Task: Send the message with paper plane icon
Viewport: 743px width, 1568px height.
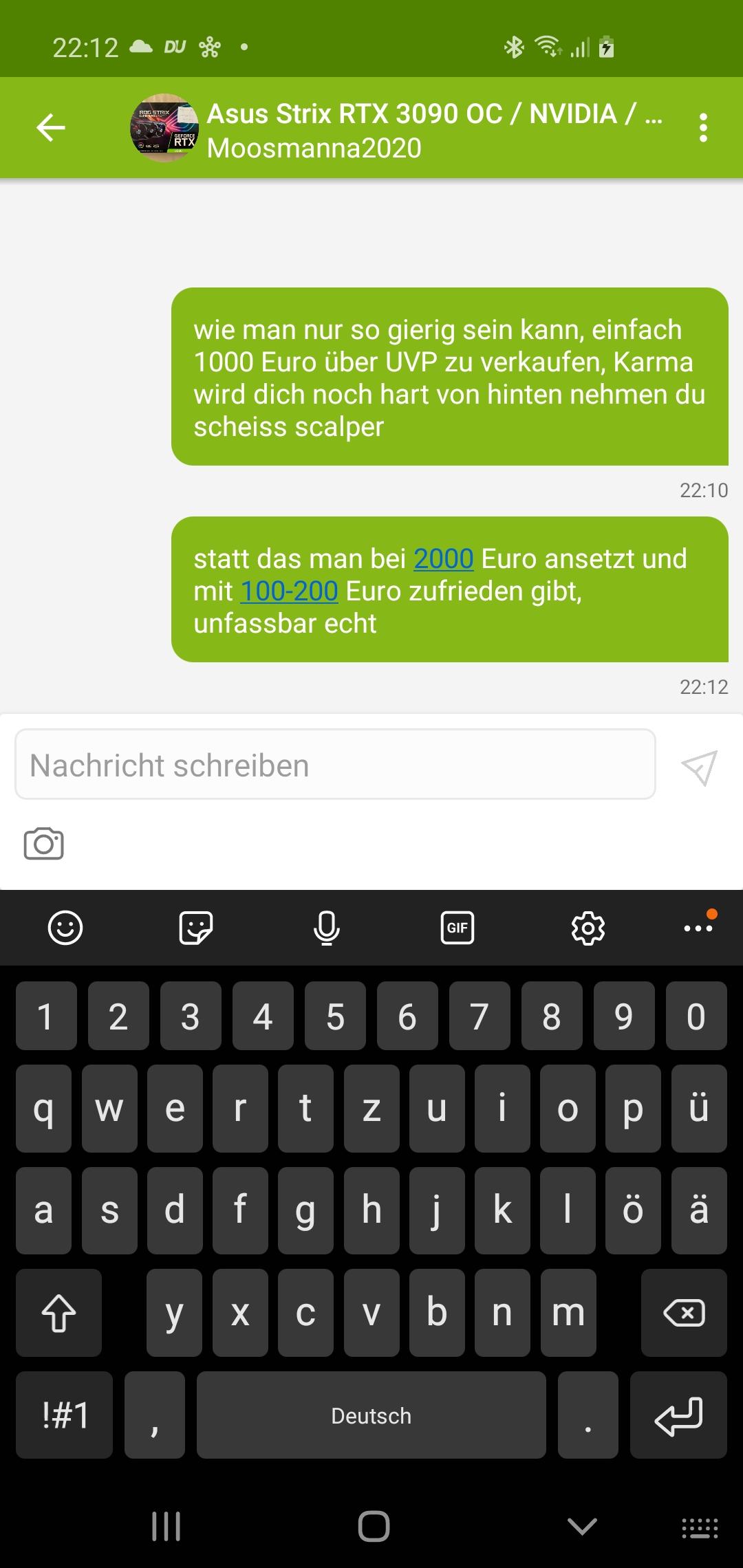Action: (x=699, y=767)
